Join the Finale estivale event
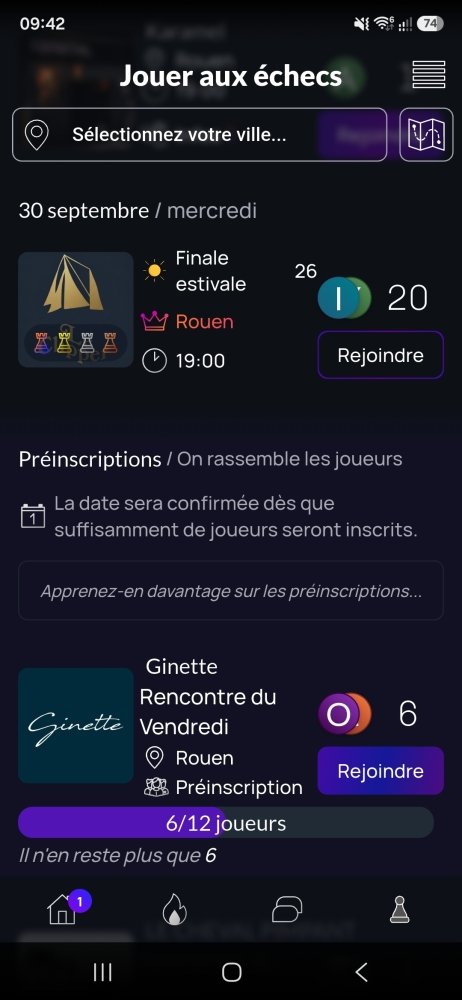The image size is (462, 1000). pyautogui.click(x=380, y=355)
